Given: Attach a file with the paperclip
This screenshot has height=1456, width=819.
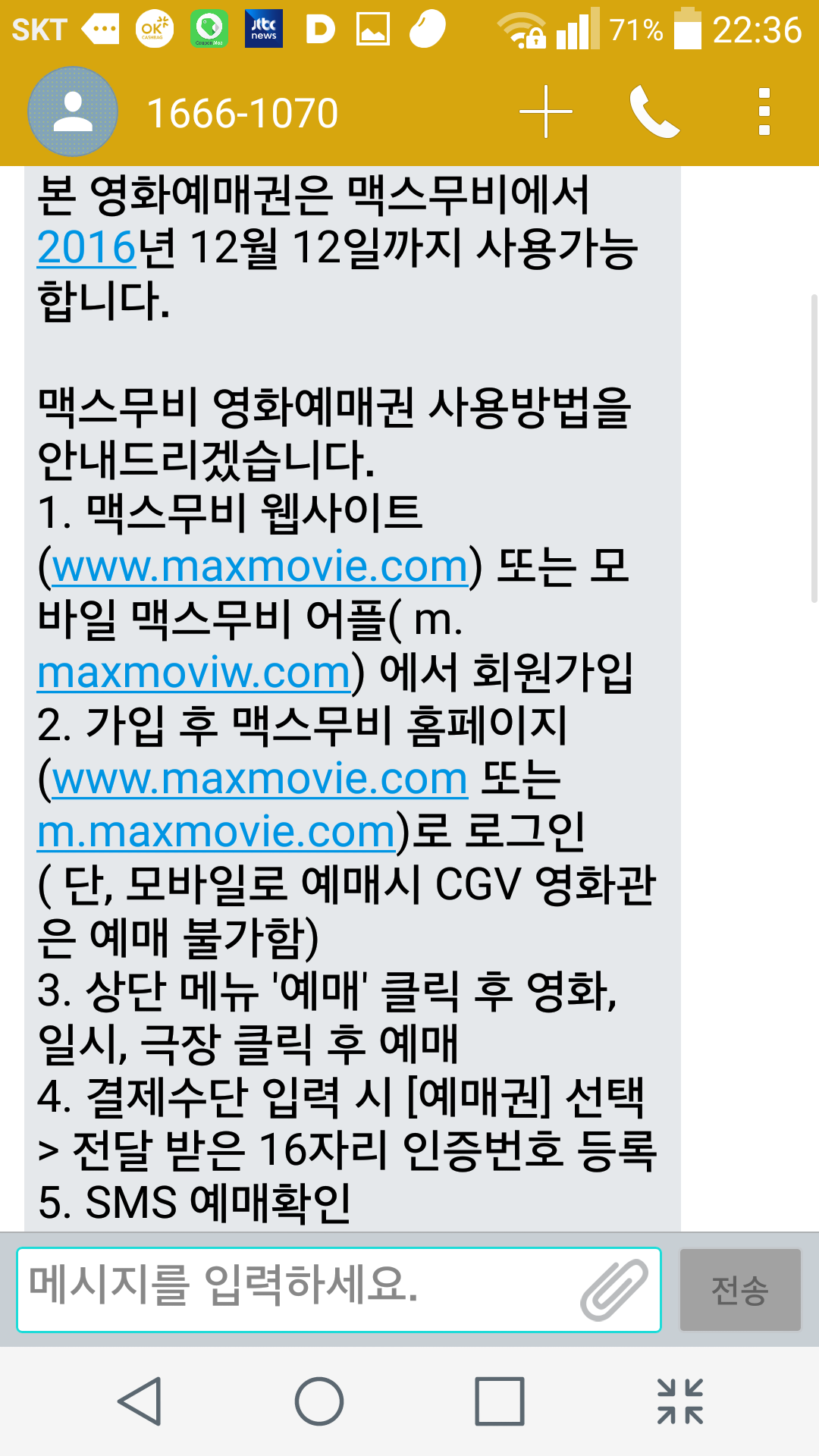Looking at the screenshot, I should (614, 1289).
